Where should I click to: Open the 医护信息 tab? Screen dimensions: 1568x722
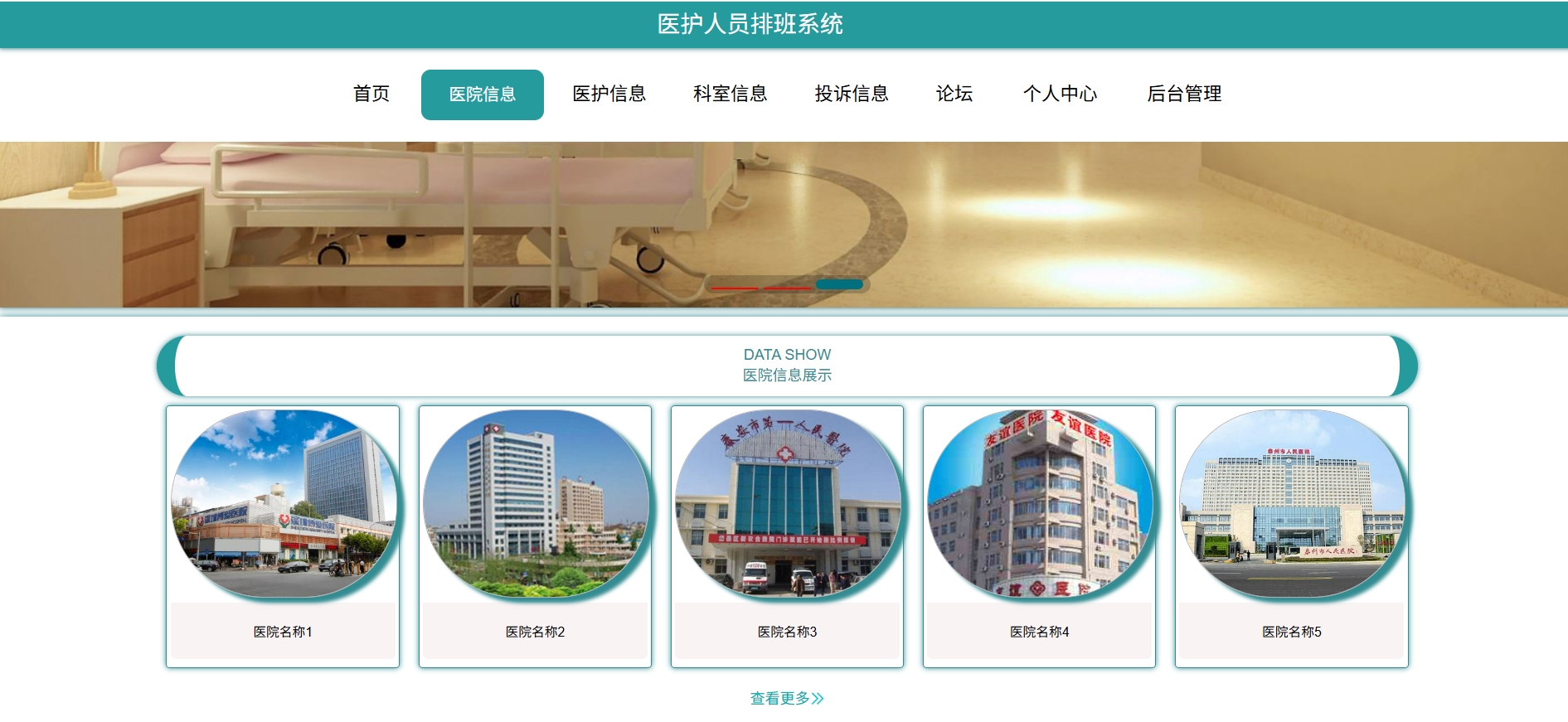[609, 94]
